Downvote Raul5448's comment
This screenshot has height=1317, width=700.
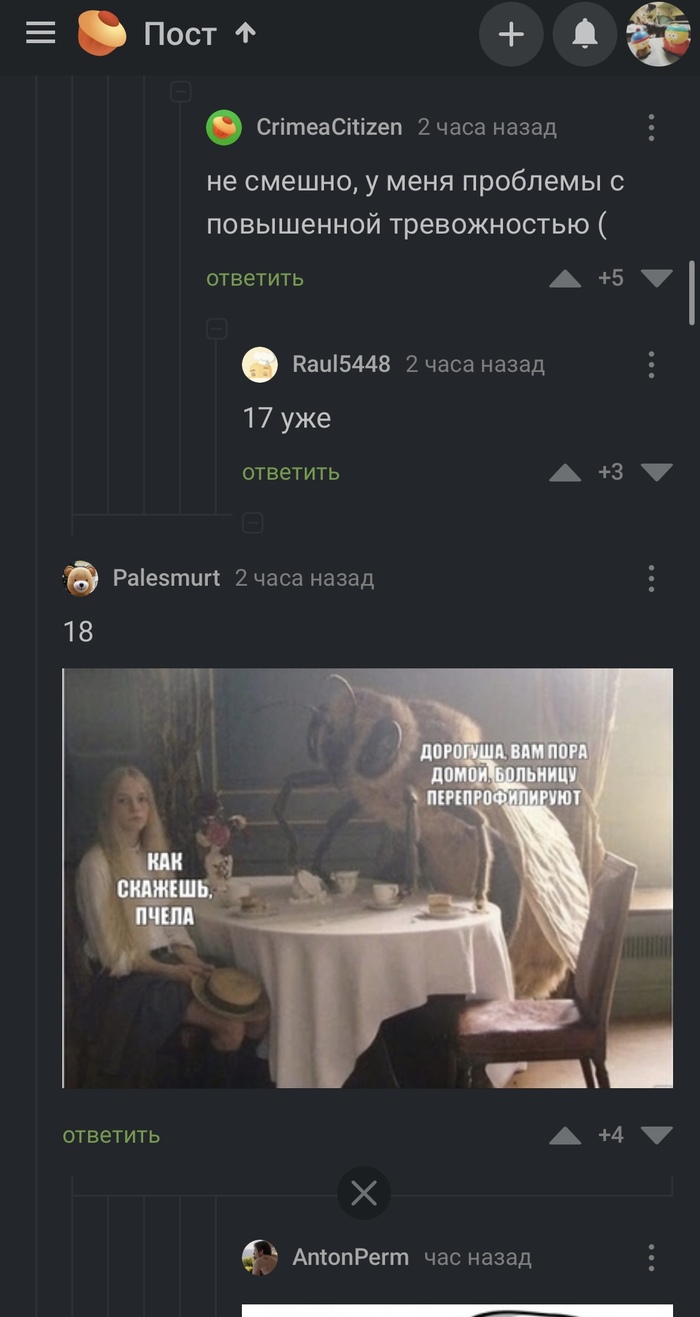click(x=657, y=472)
